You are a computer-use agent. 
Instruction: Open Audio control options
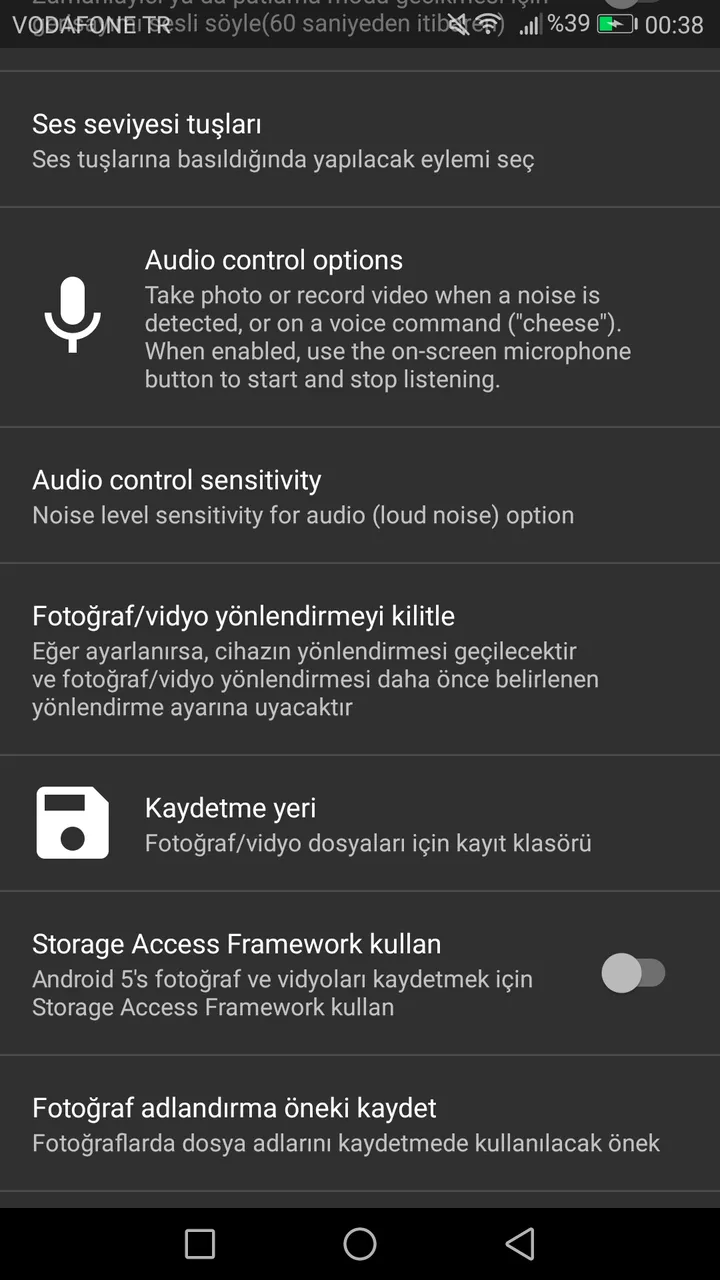pos(360,318)
